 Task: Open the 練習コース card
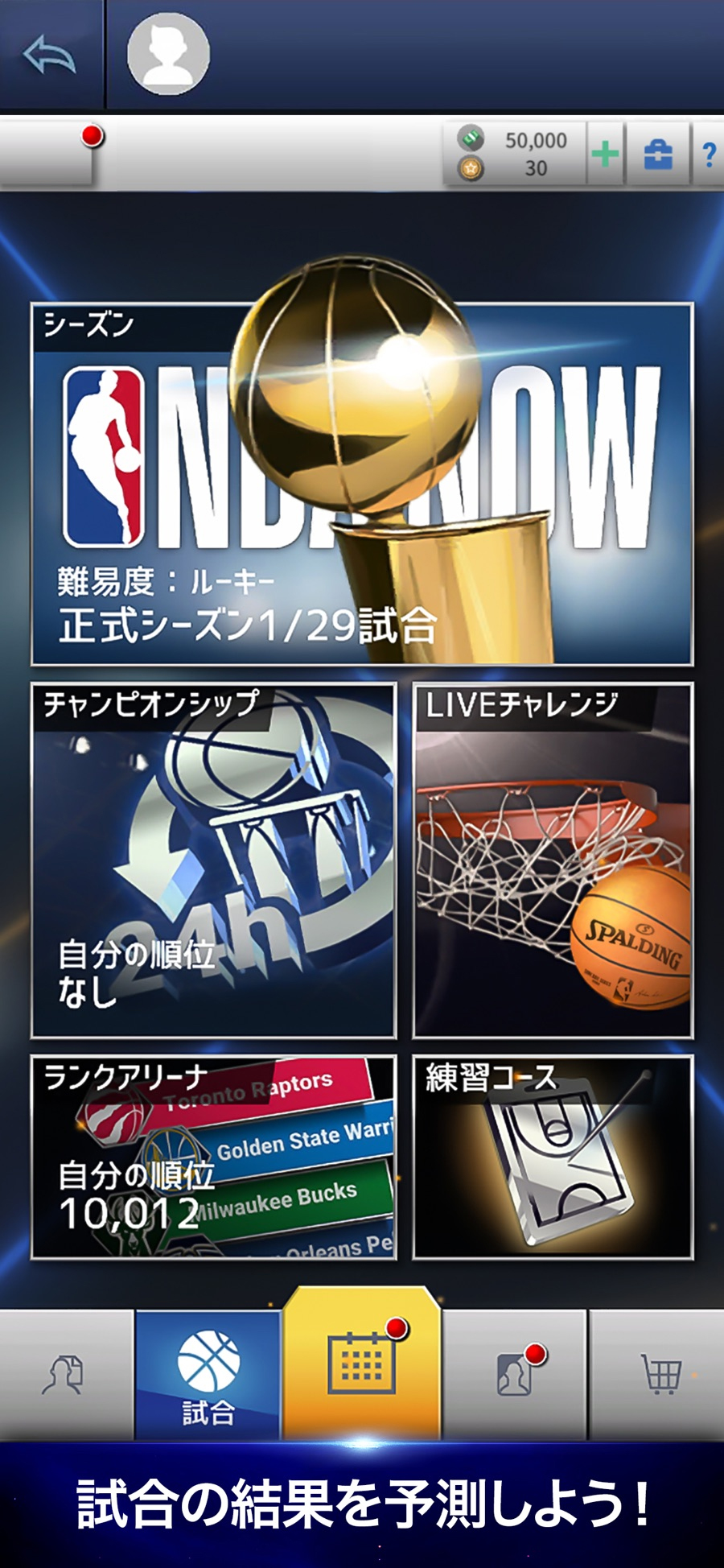point(553,1157)
